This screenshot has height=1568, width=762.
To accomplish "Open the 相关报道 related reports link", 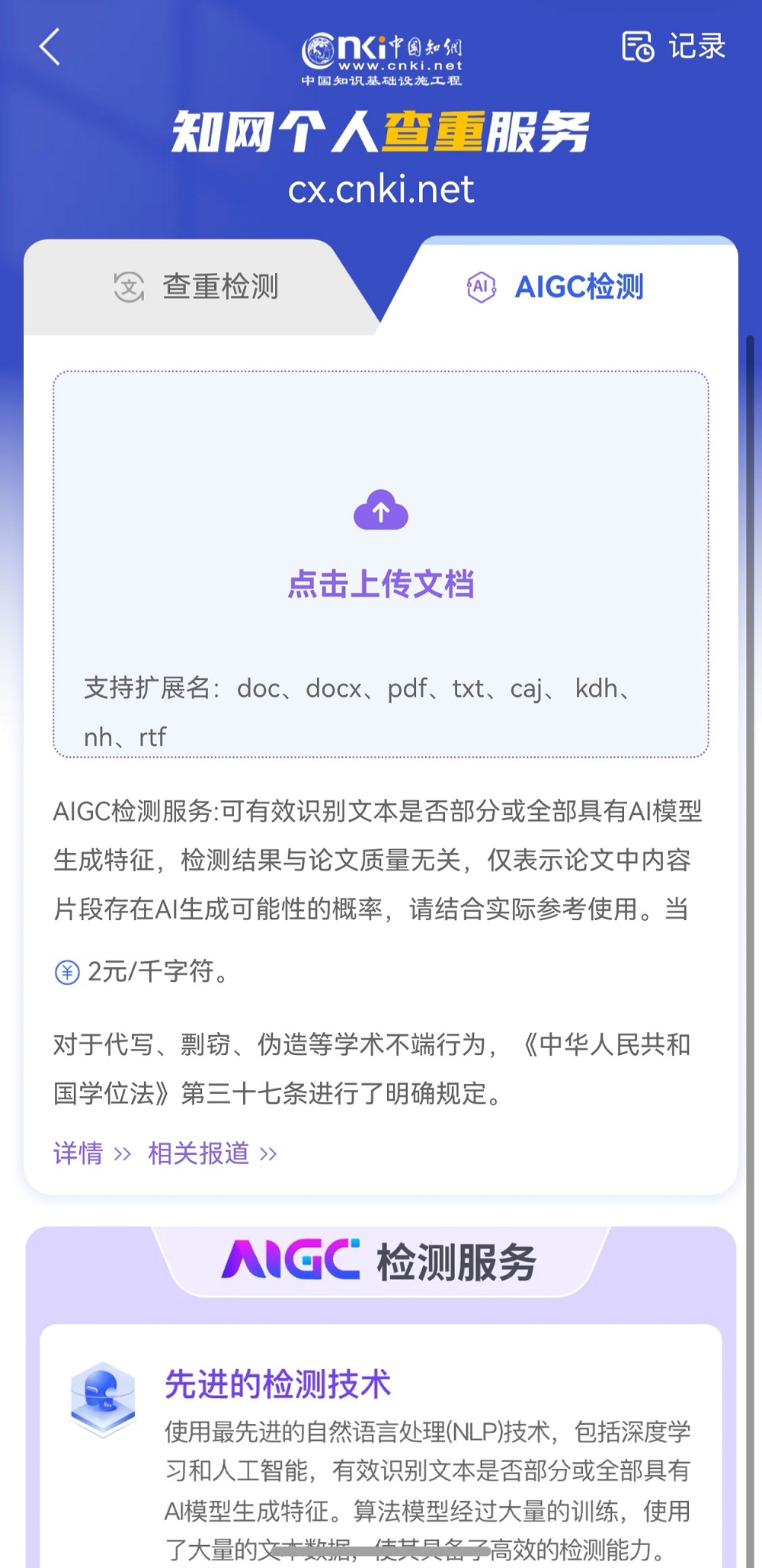I will click(x=212, y=1153).
